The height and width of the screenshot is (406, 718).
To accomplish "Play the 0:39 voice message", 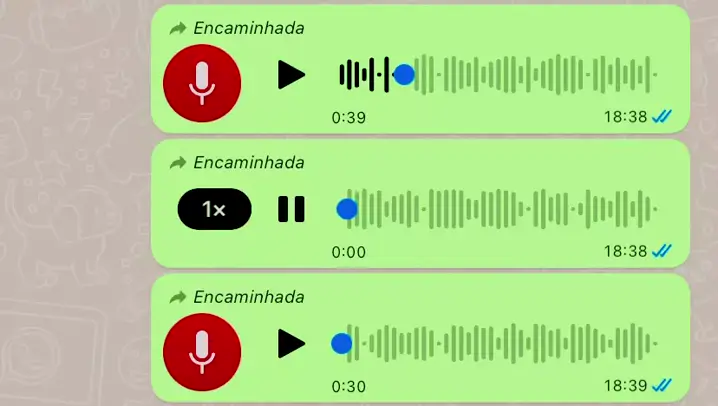I will (x=291, y=74).
